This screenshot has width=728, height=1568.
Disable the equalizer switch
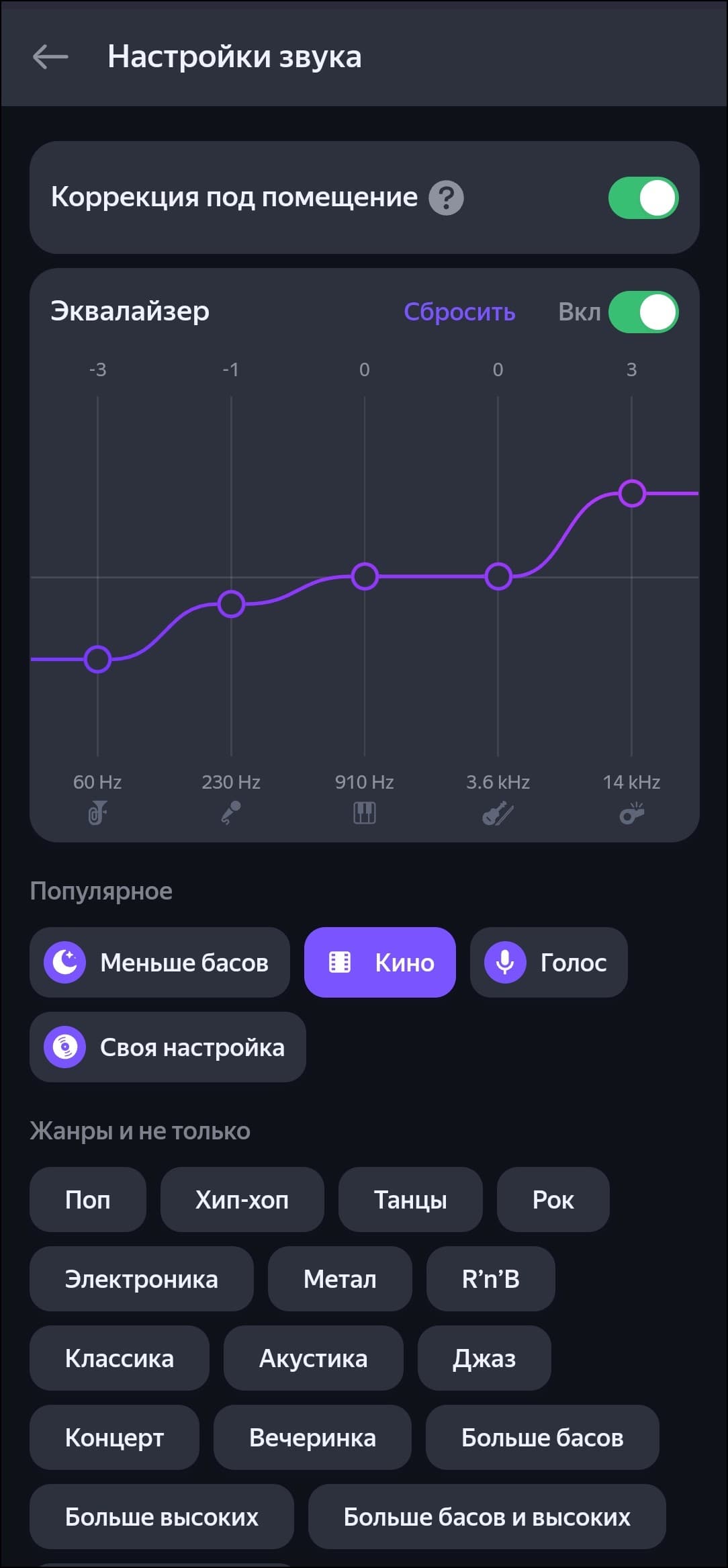[x=643, y=312]
